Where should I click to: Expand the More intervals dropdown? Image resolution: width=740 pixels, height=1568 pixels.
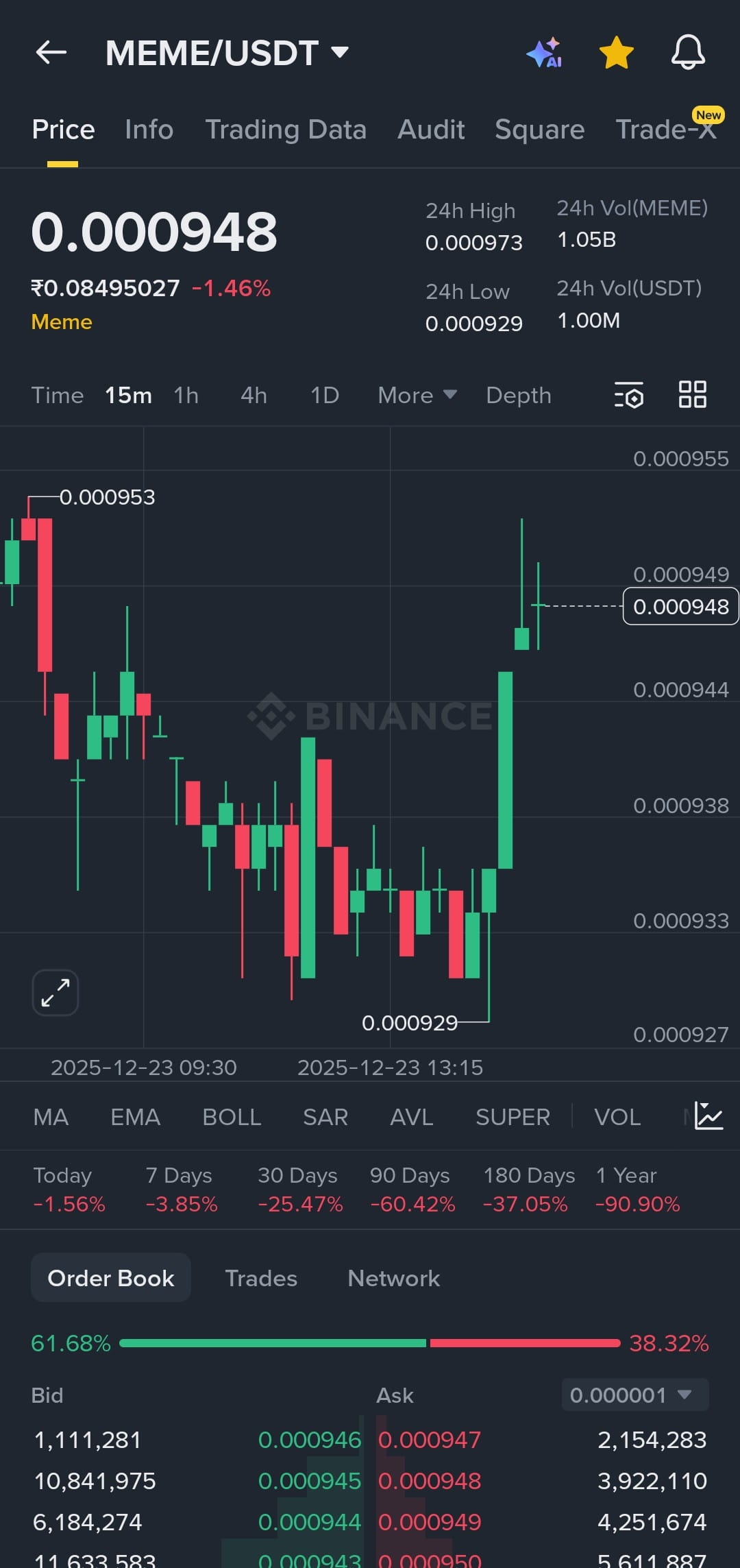[417, 396]
